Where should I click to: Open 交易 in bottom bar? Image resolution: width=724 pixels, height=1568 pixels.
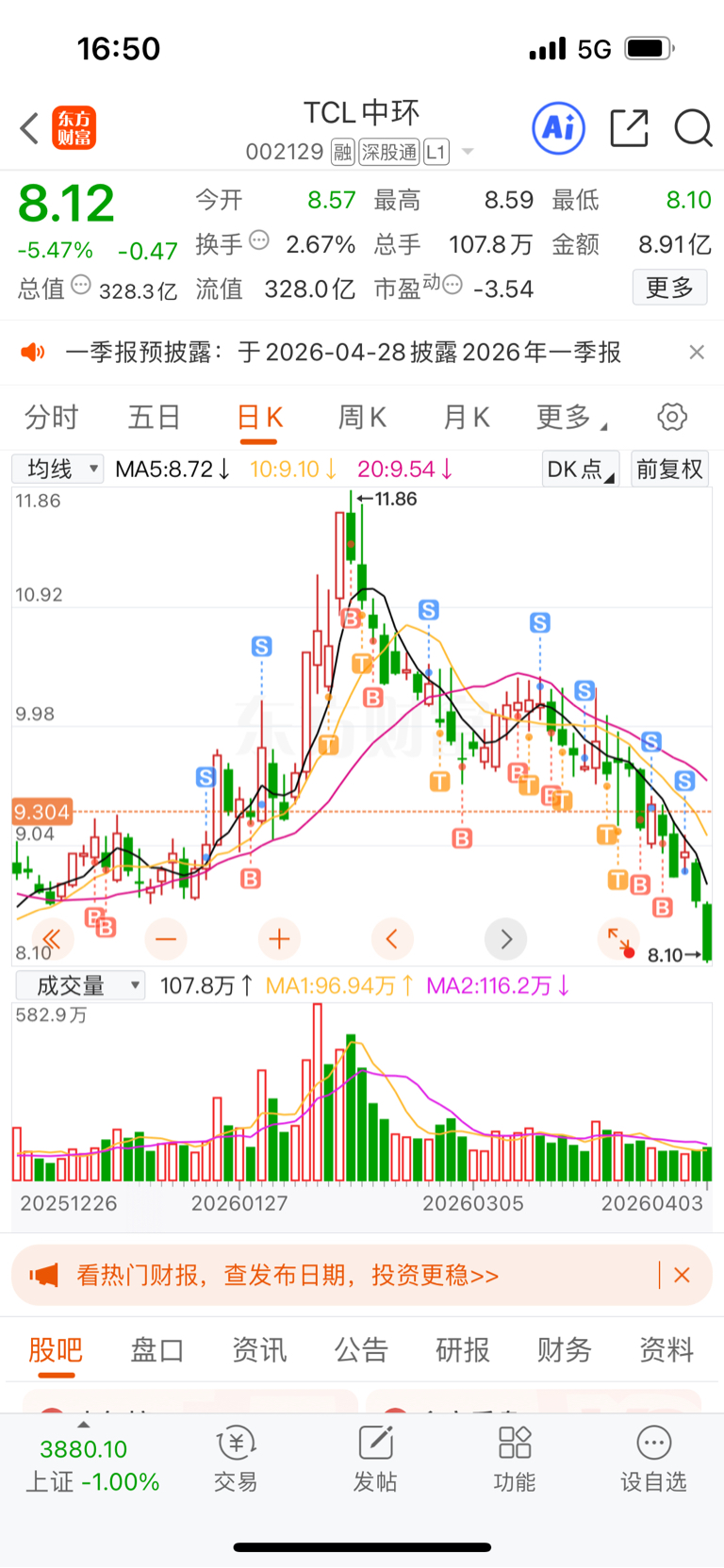pos(236,1459)
